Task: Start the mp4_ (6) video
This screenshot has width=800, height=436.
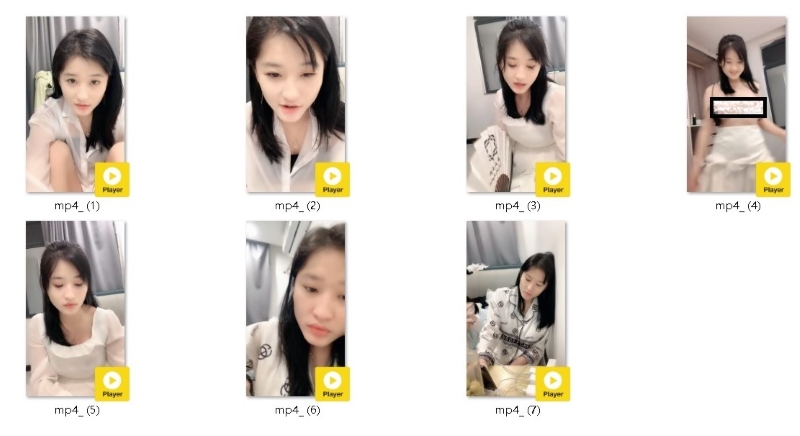Action: click(x=296, y=309)
